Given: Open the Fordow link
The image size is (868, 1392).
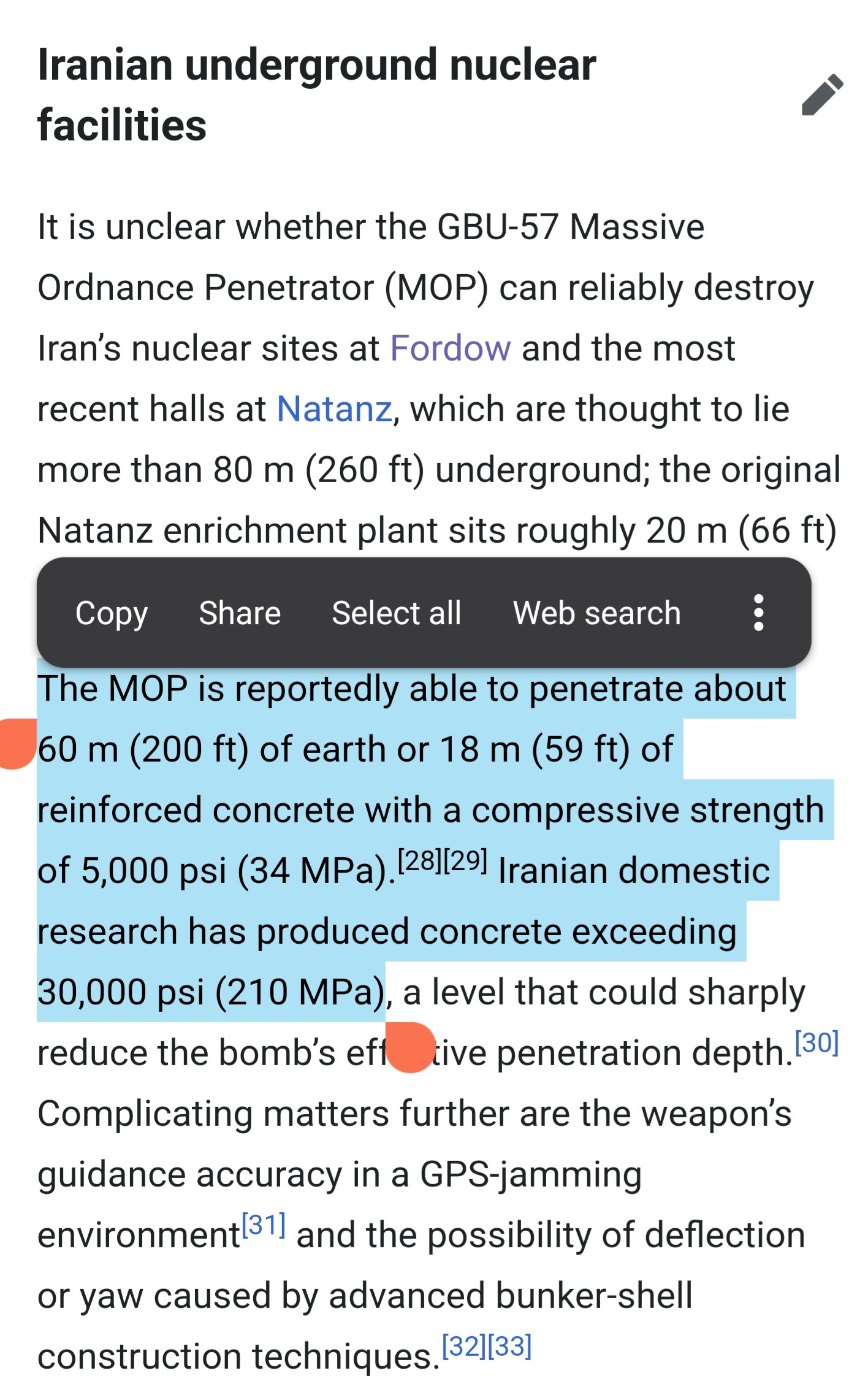Looking at the screenshot, I should click(451, 348).
